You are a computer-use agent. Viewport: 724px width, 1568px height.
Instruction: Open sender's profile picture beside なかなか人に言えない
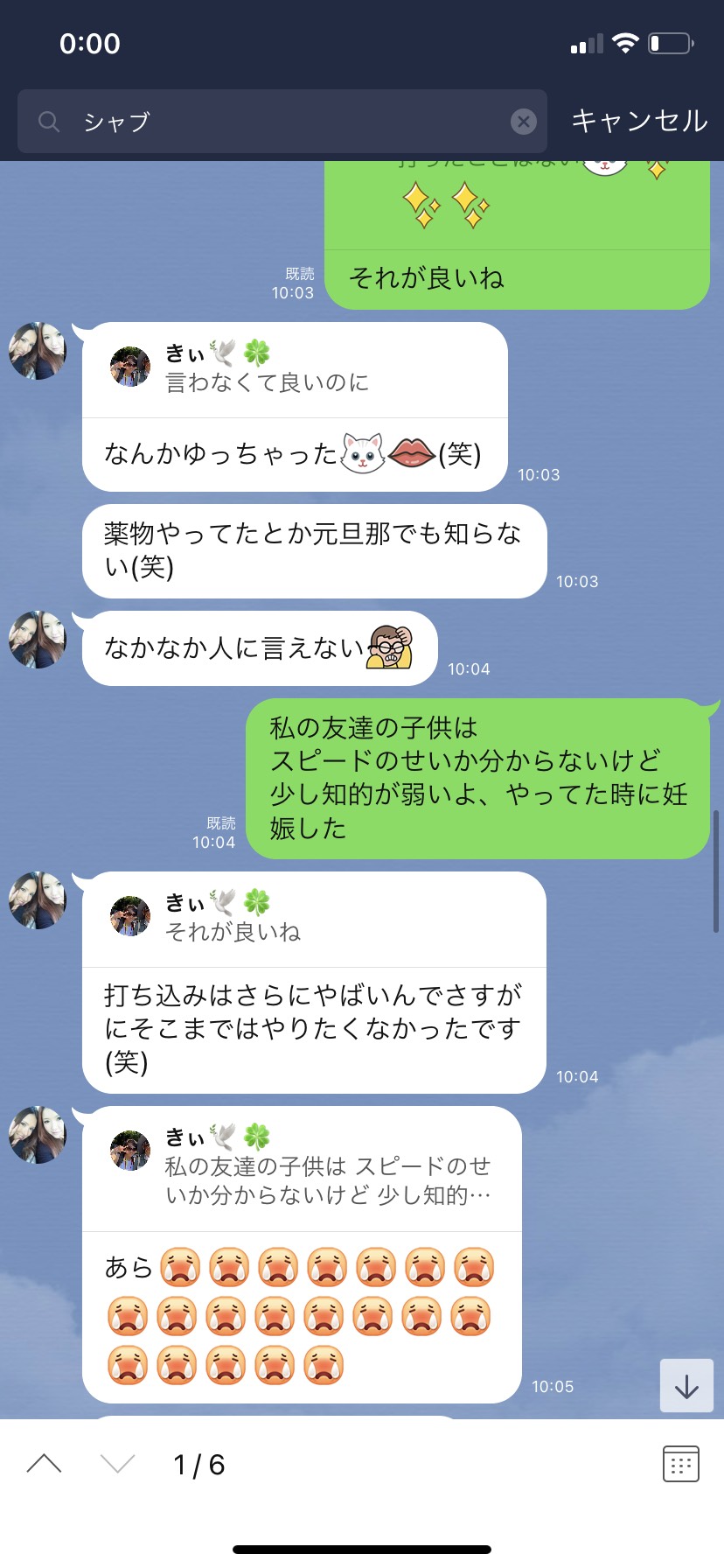(x=38, y=640)
